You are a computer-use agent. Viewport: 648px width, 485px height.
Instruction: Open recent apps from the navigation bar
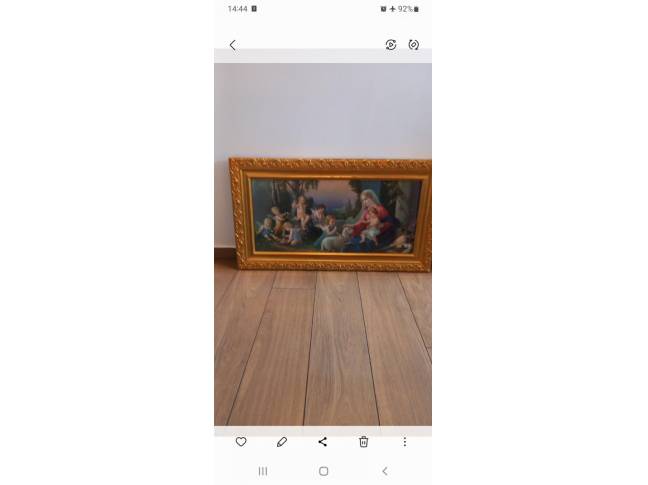(263, 471)
